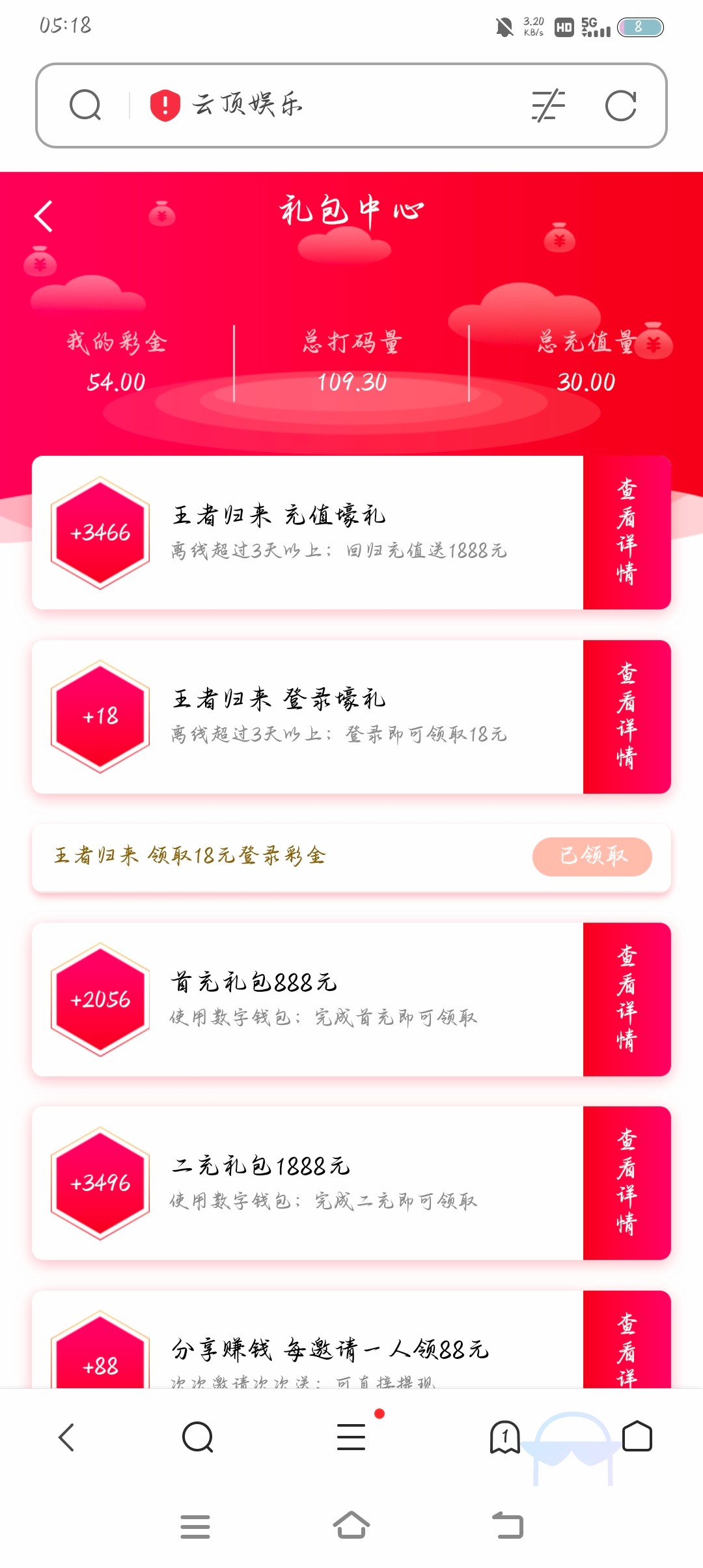Open the browser home page
This screenshot has height=1568, width=703.
637,1437
